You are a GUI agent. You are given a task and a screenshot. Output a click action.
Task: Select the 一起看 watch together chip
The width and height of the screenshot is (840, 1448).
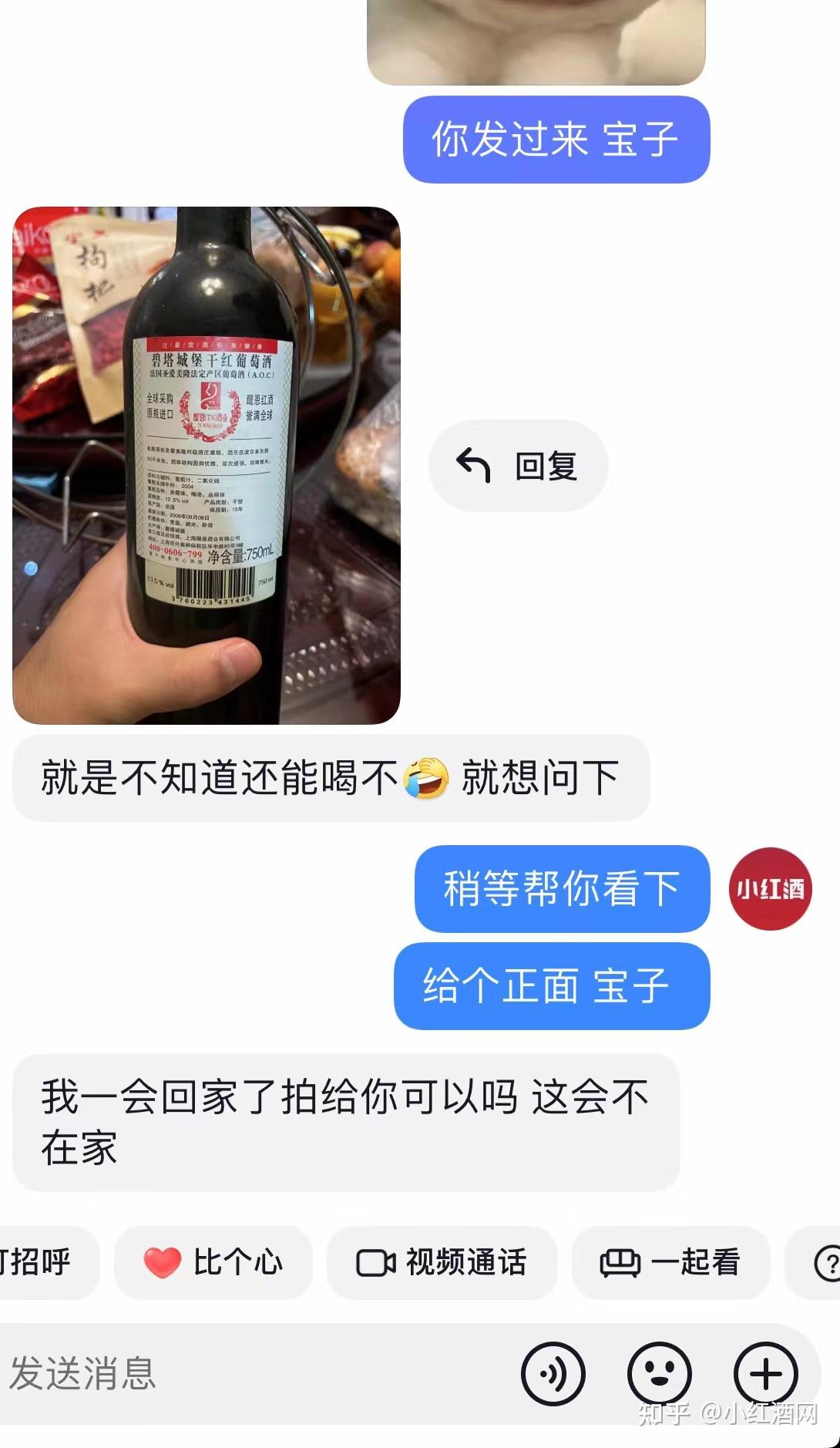tap(670, 1262)
